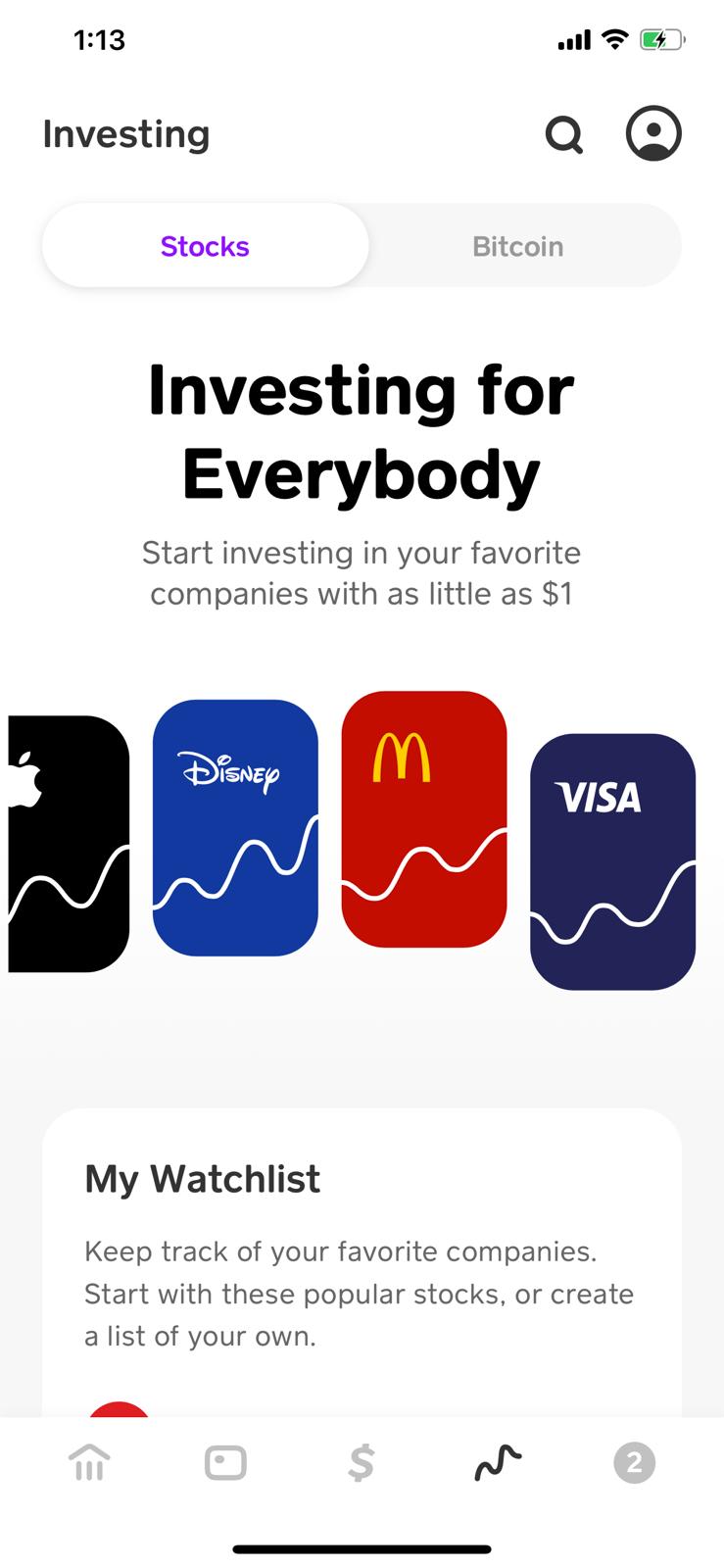This screenshot has height=1568, width=724.
Task: Open the Cash Card tab
Action: pyautogui.click(x=225, y=1463)
